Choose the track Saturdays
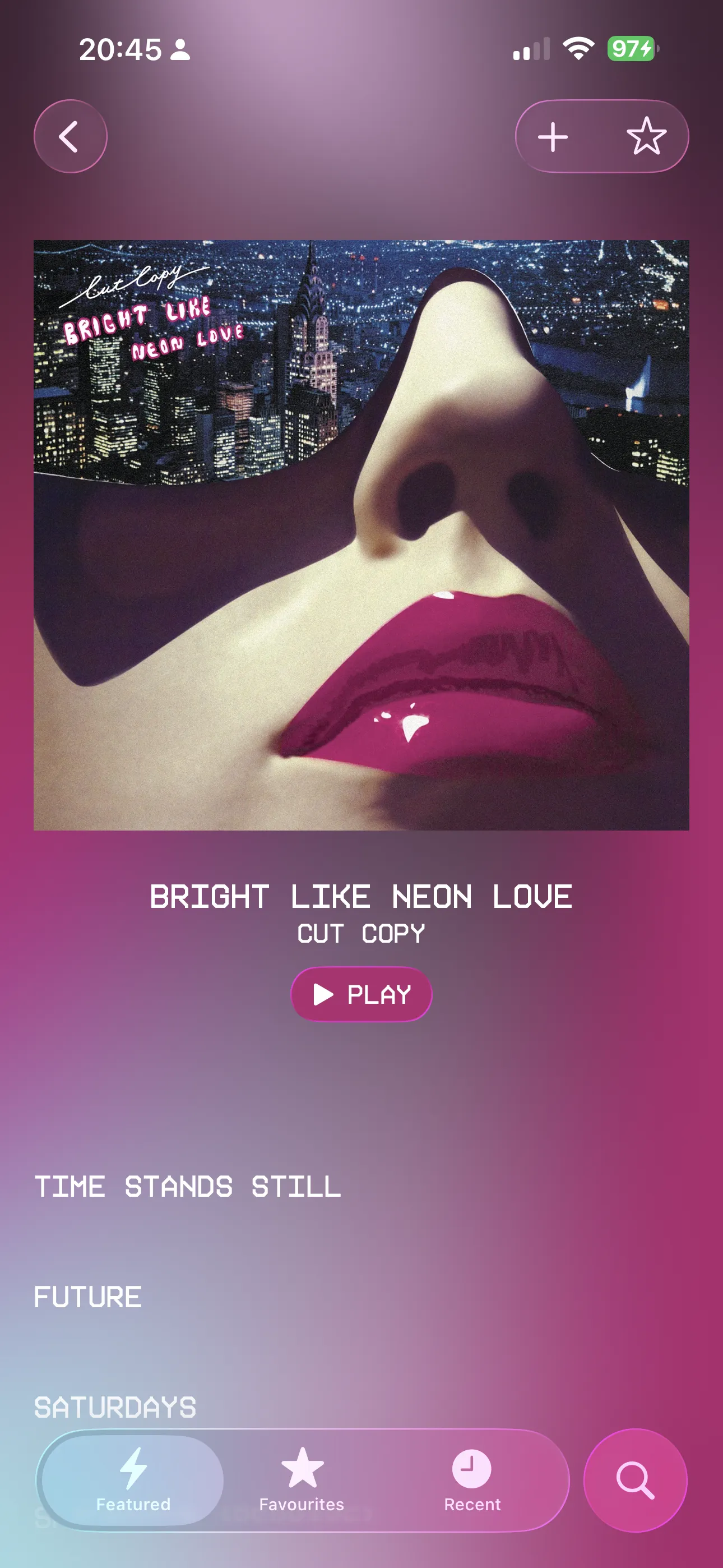 115,1406
